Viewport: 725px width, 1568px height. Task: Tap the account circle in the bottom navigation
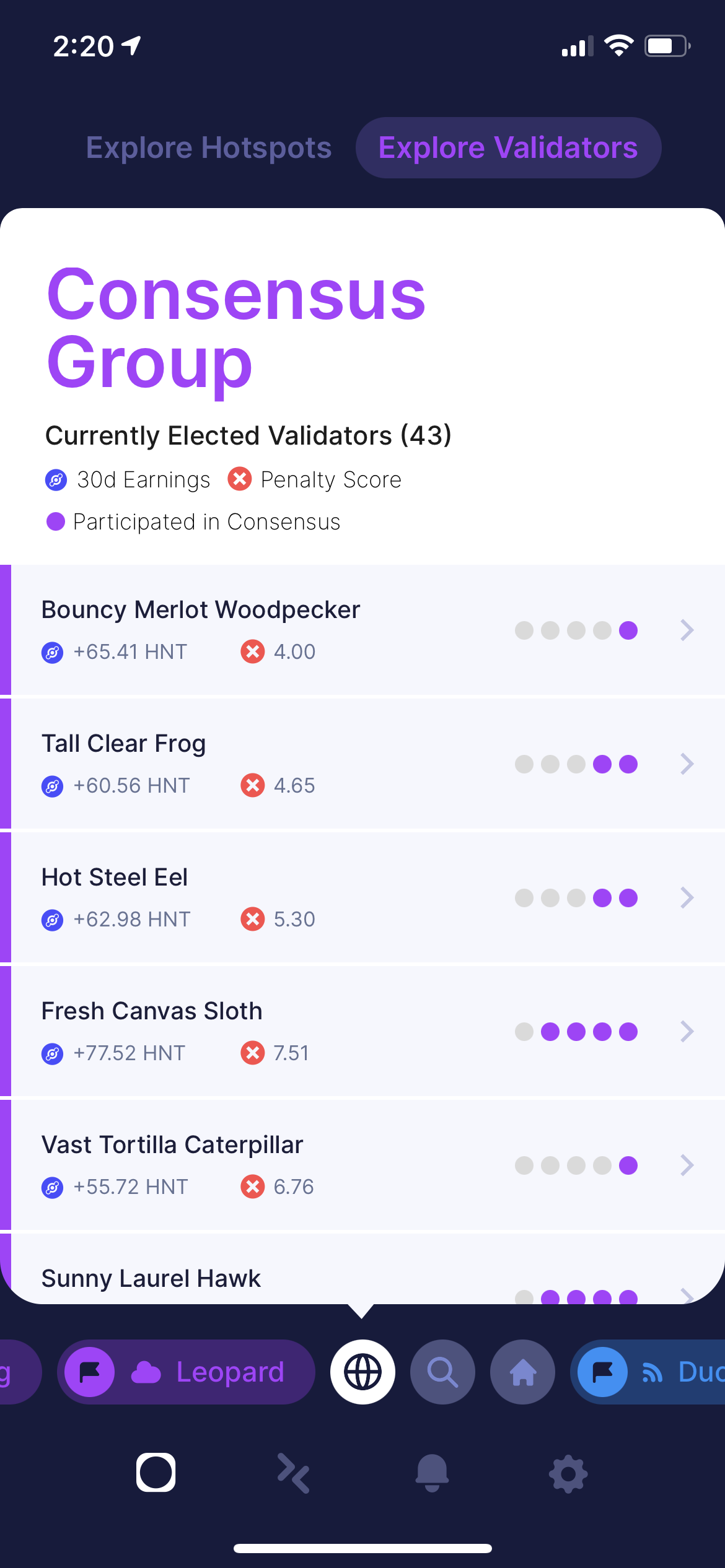tap(156, 1473)
